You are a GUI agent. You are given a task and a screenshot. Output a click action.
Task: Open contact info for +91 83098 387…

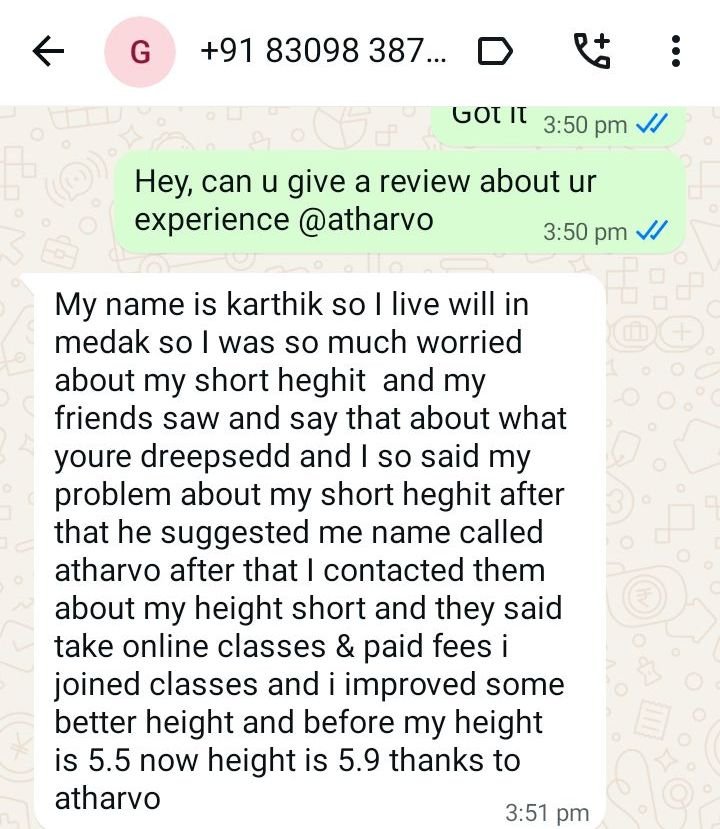pyautogui.click(x=323, y=51)
